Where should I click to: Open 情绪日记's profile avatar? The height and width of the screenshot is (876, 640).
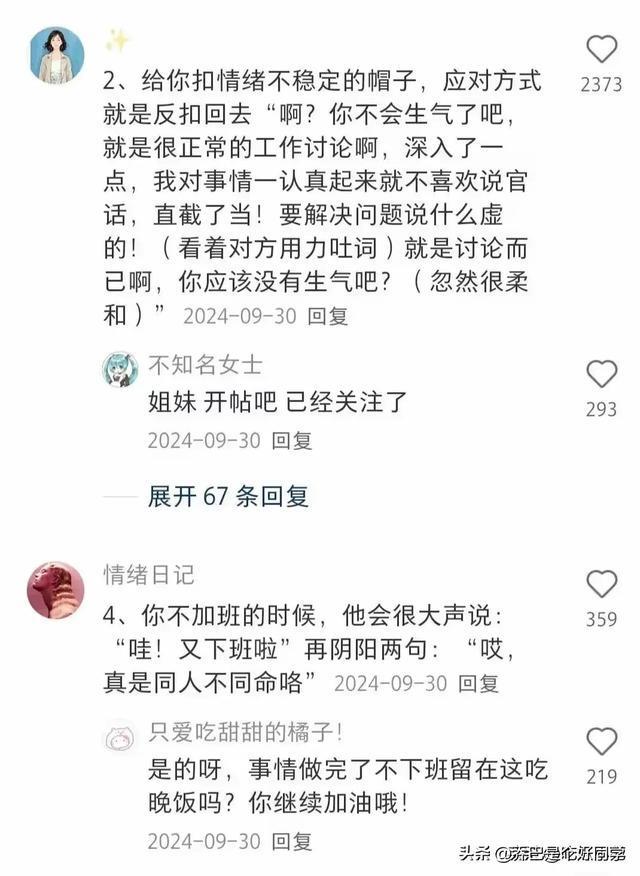(55, 589)
